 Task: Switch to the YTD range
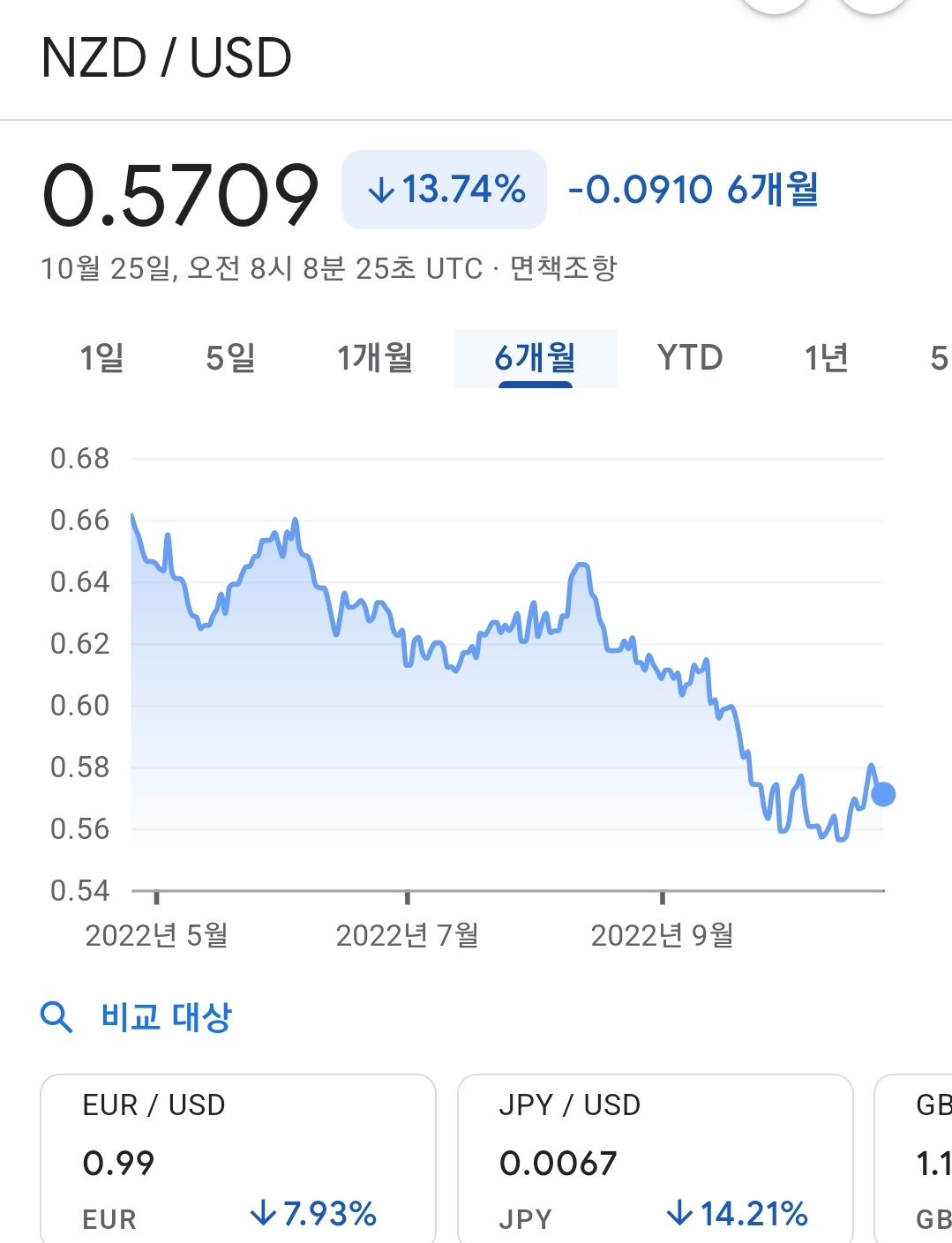click(690, 358)
